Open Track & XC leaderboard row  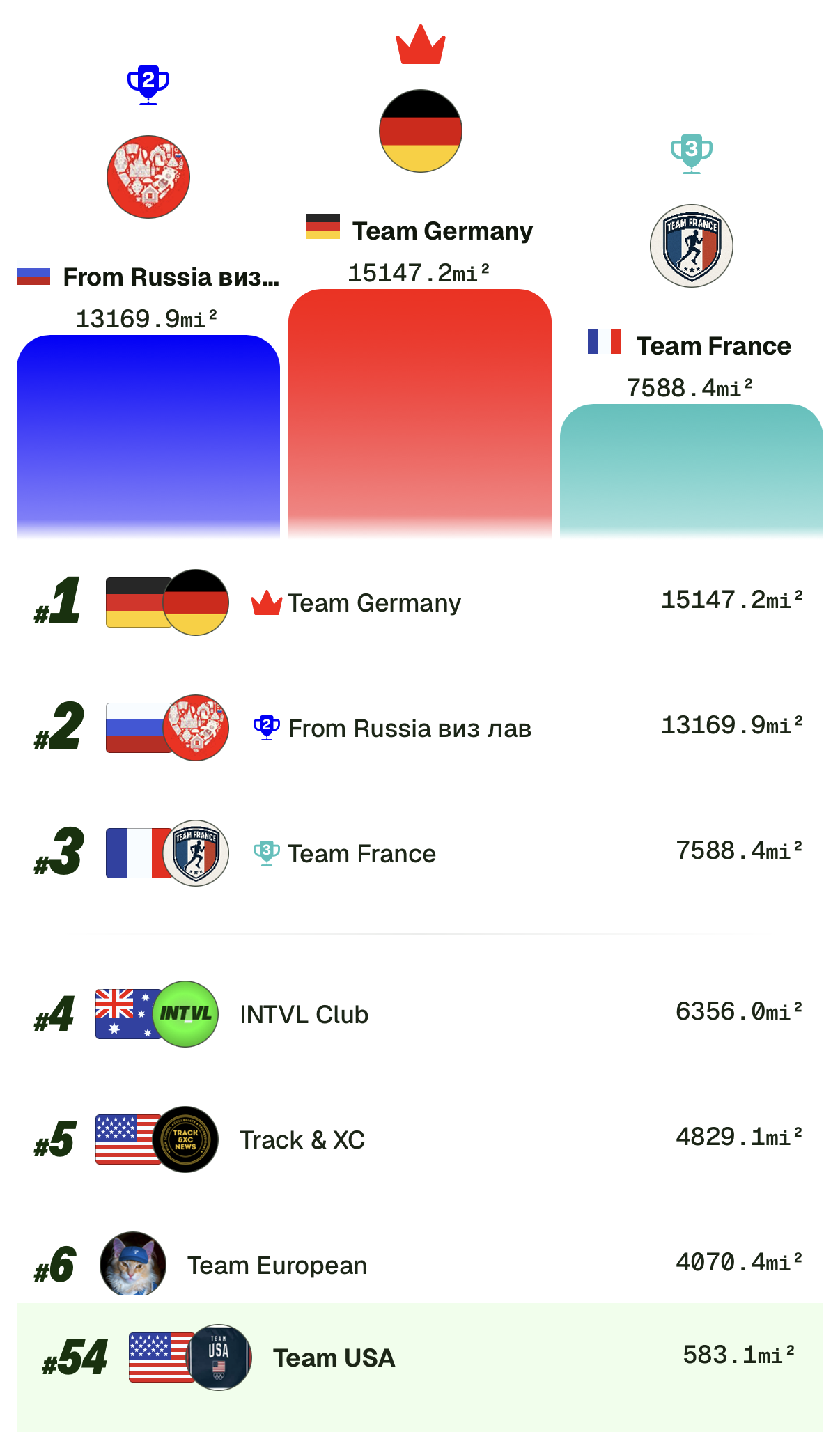coord(420,1139)
